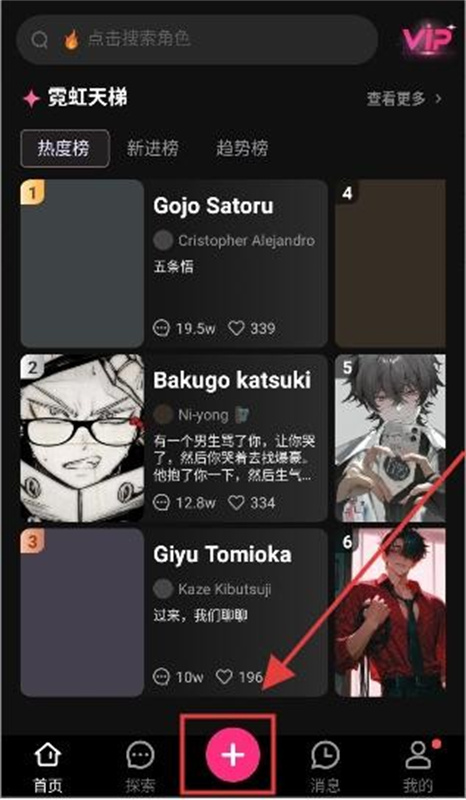This screenshot has width=466, height=800.
Task: Open 查看更多 to see more rankings
Action: click(x=404, y=98)
